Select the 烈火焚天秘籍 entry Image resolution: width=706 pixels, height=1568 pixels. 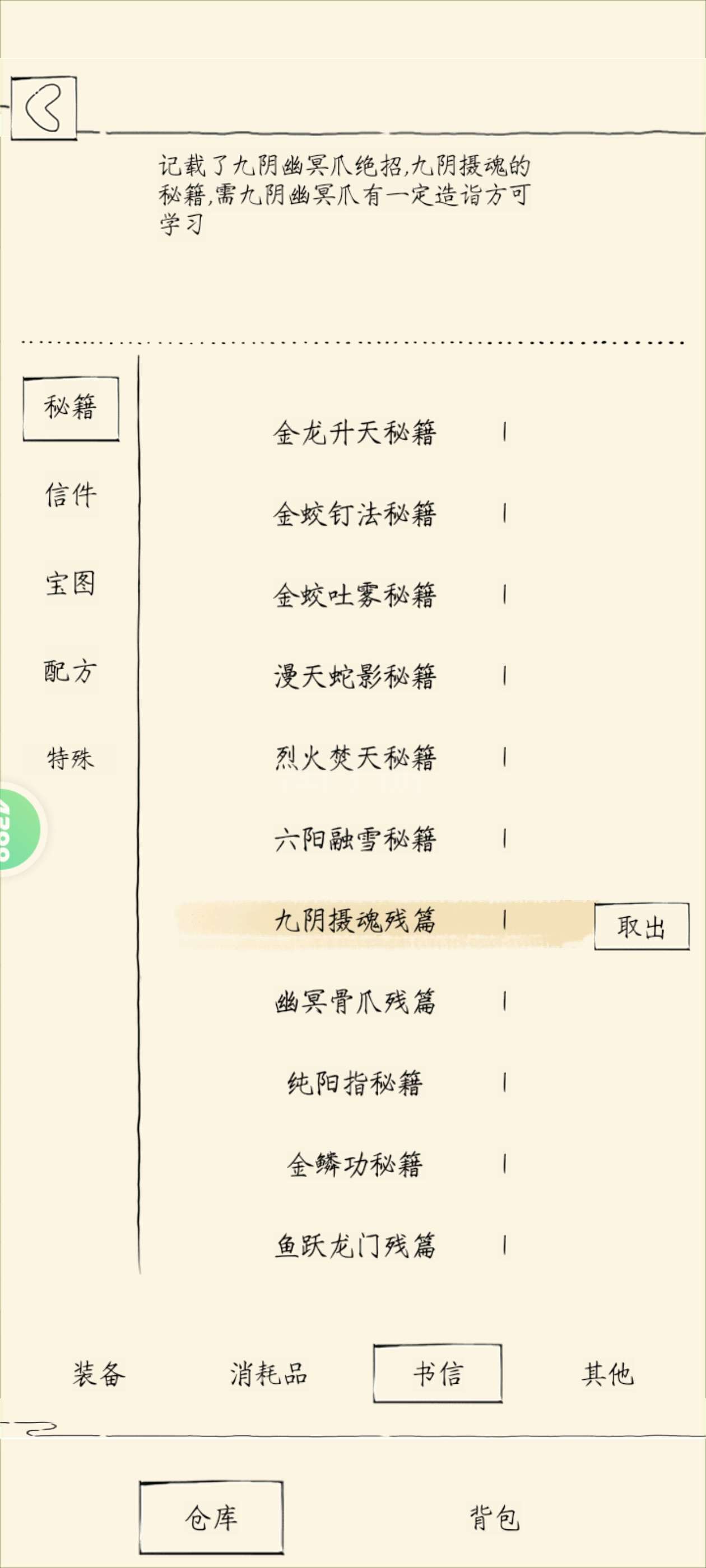[x=355, y=758]
